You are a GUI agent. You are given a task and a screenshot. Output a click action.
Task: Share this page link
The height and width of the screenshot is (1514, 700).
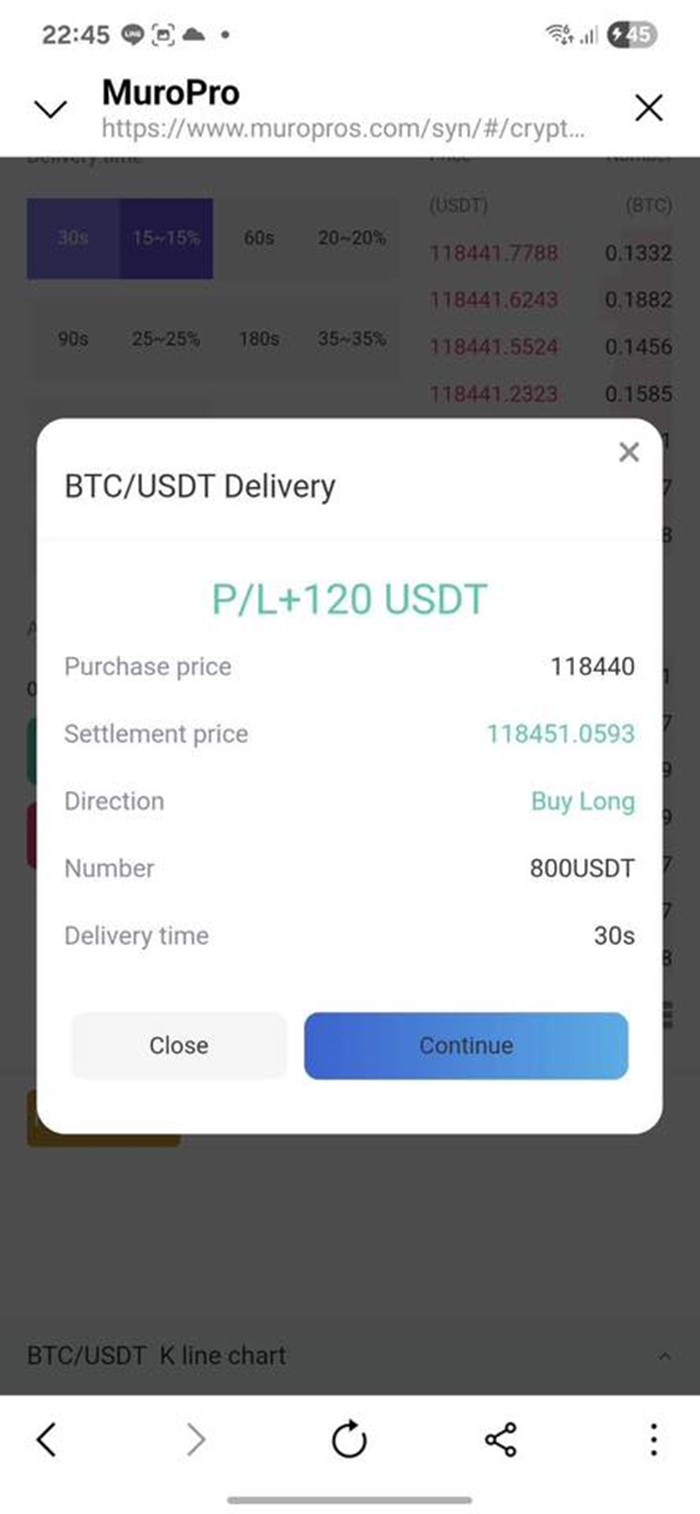point(500,1440)
